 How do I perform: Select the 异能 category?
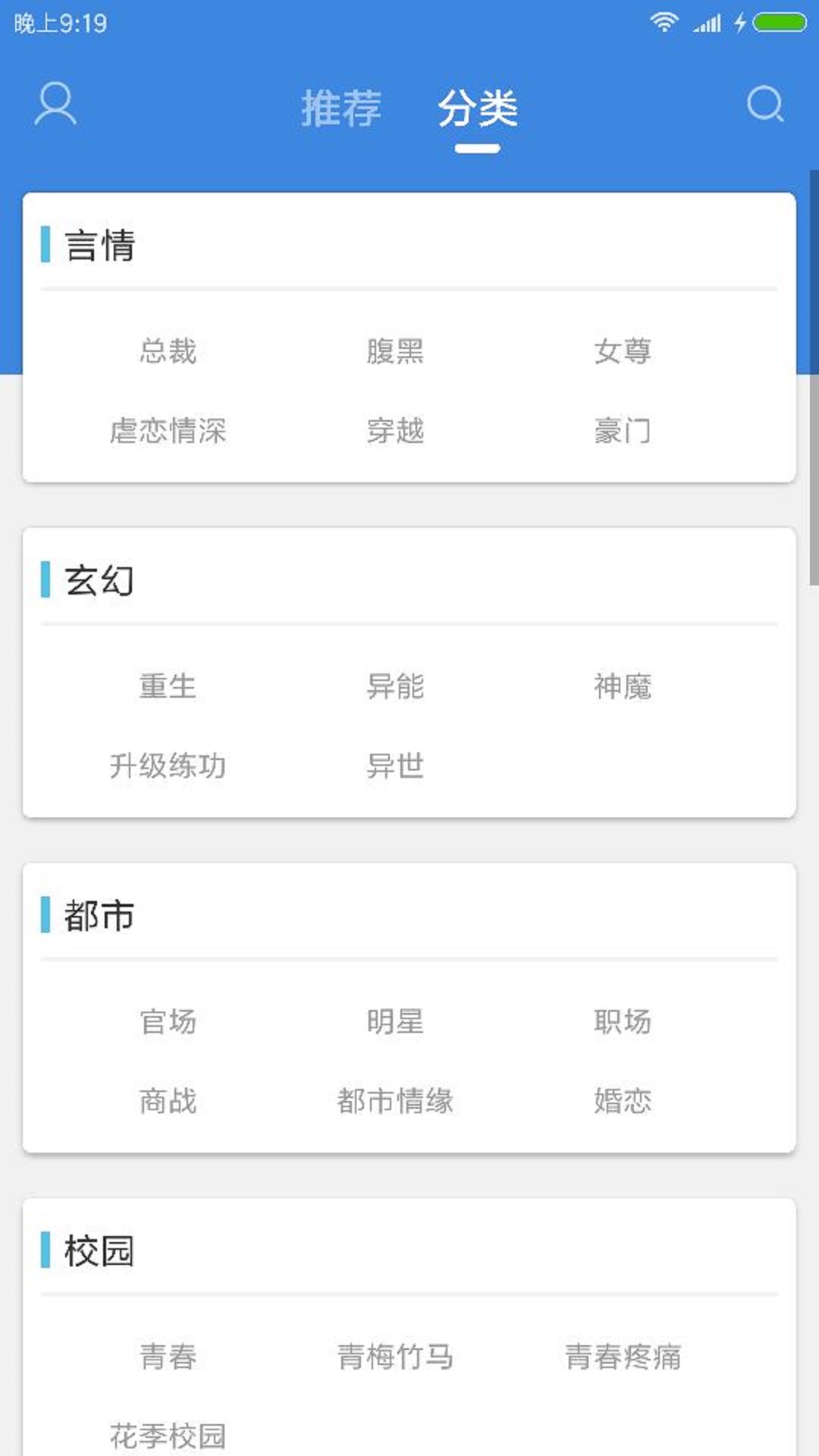tap(395, 687)
